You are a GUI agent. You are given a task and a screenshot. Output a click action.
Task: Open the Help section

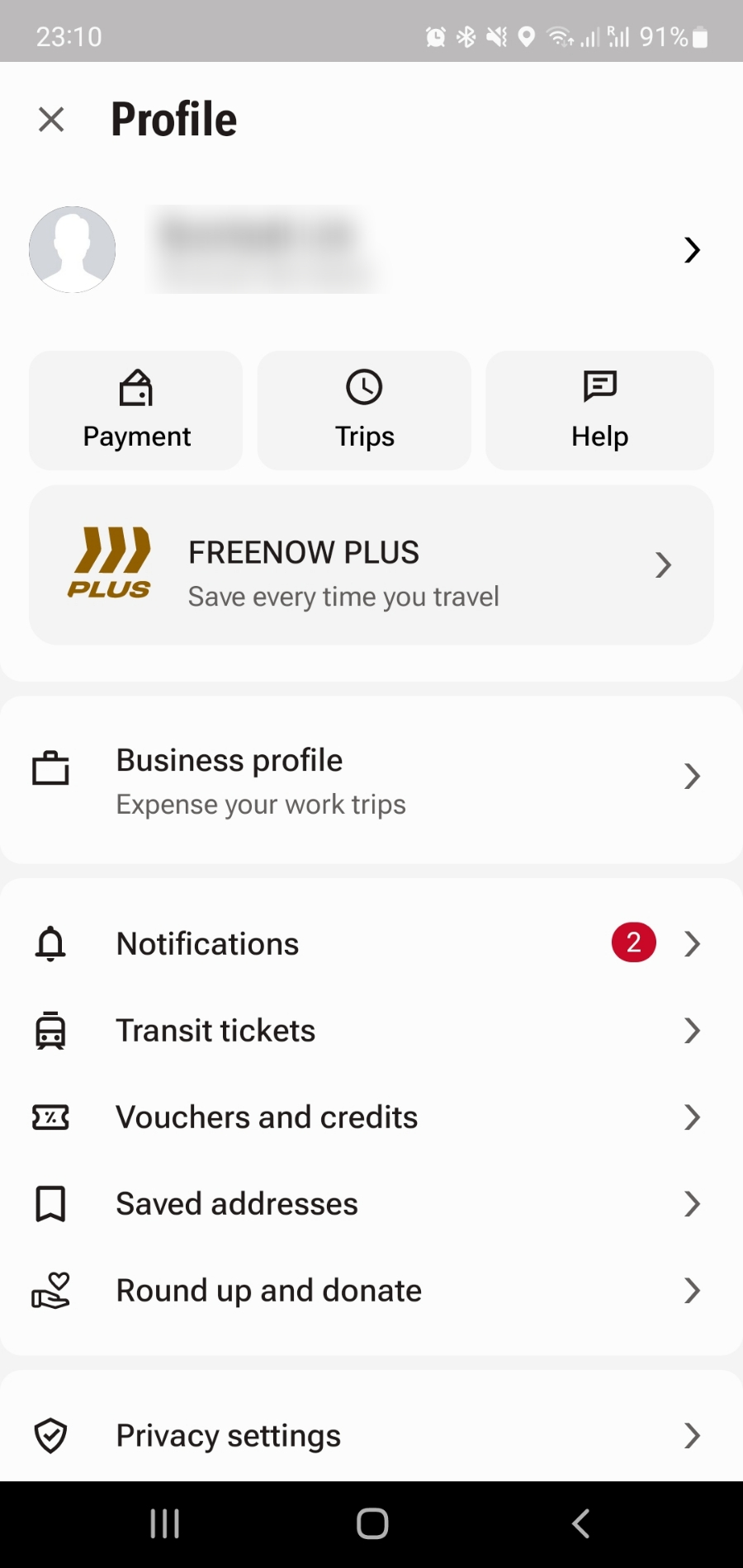click(x=599, y=410)
